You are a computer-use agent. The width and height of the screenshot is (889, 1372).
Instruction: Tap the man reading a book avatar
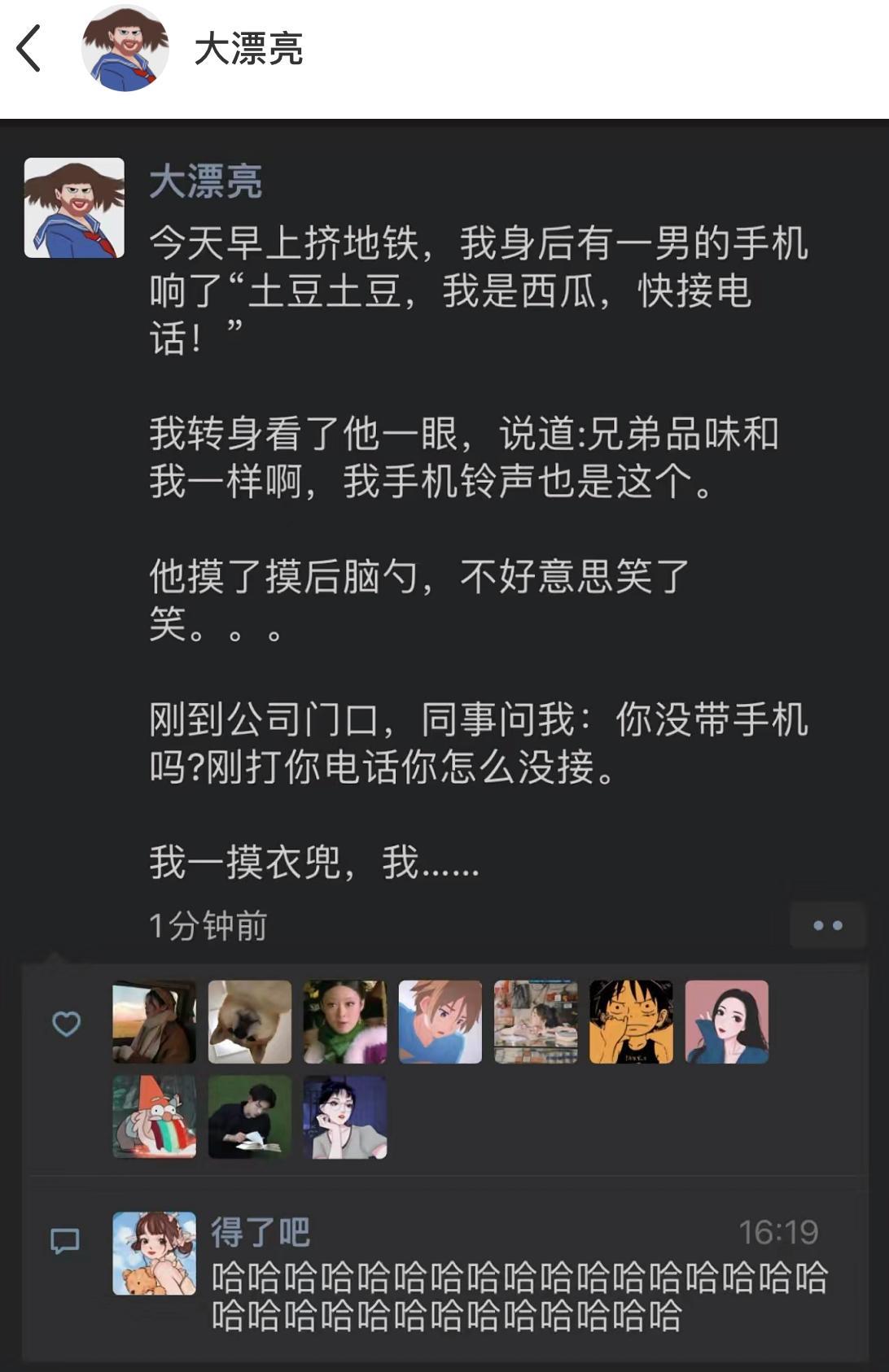[x=249, y=1117]
